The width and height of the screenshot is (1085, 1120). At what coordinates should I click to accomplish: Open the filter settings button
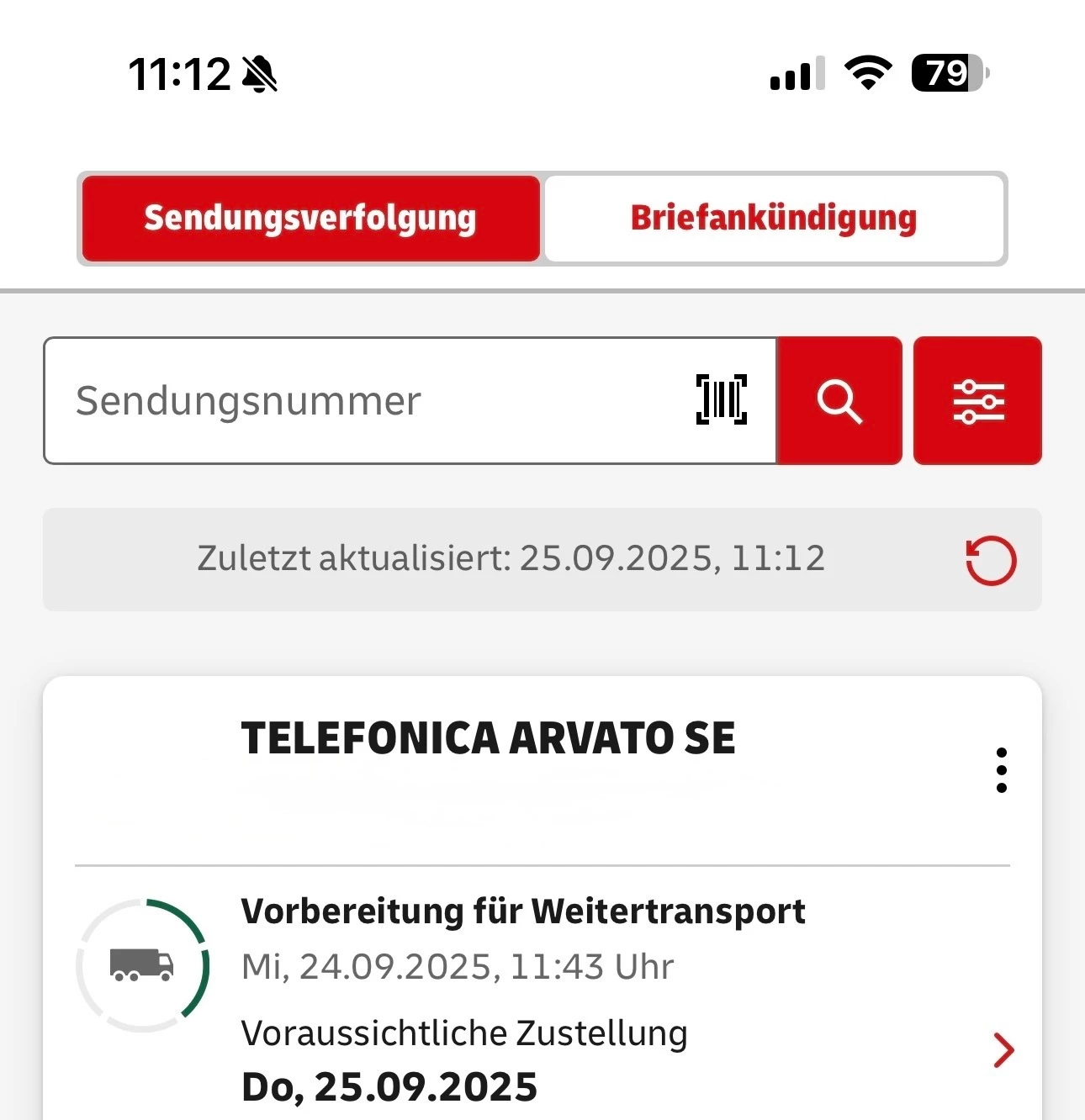(x=977, y=401)
